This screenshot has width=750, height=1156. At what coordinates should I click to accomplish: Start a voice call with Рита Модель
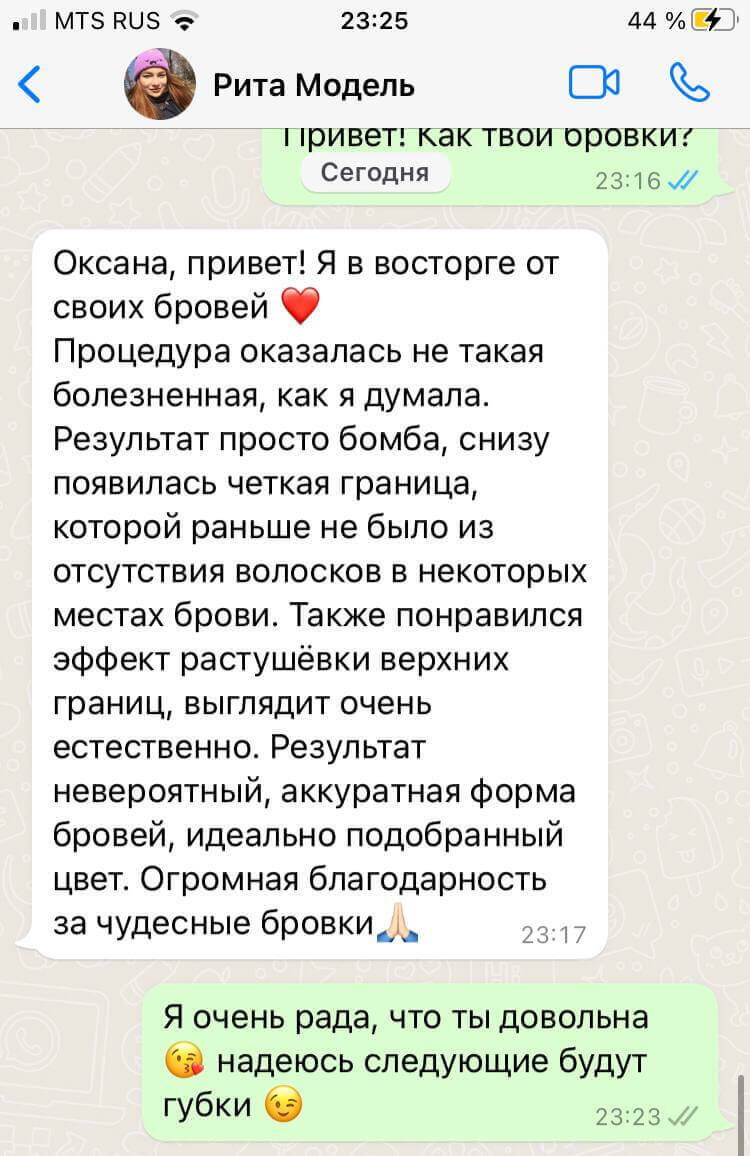pyautogui.click(x=689, y=83)
